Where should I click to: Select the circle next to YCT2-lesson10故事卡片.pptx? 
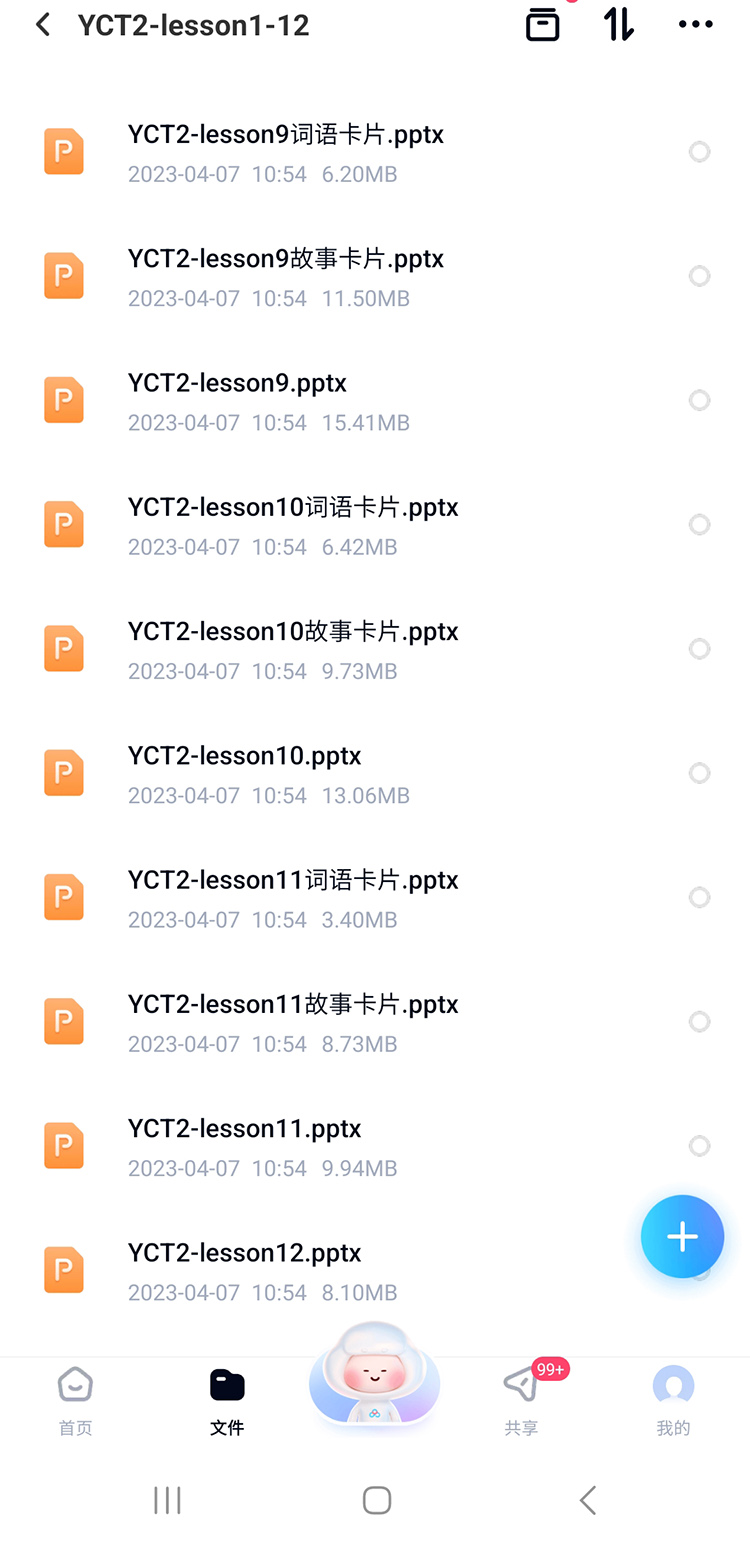[x=699, y=649]
